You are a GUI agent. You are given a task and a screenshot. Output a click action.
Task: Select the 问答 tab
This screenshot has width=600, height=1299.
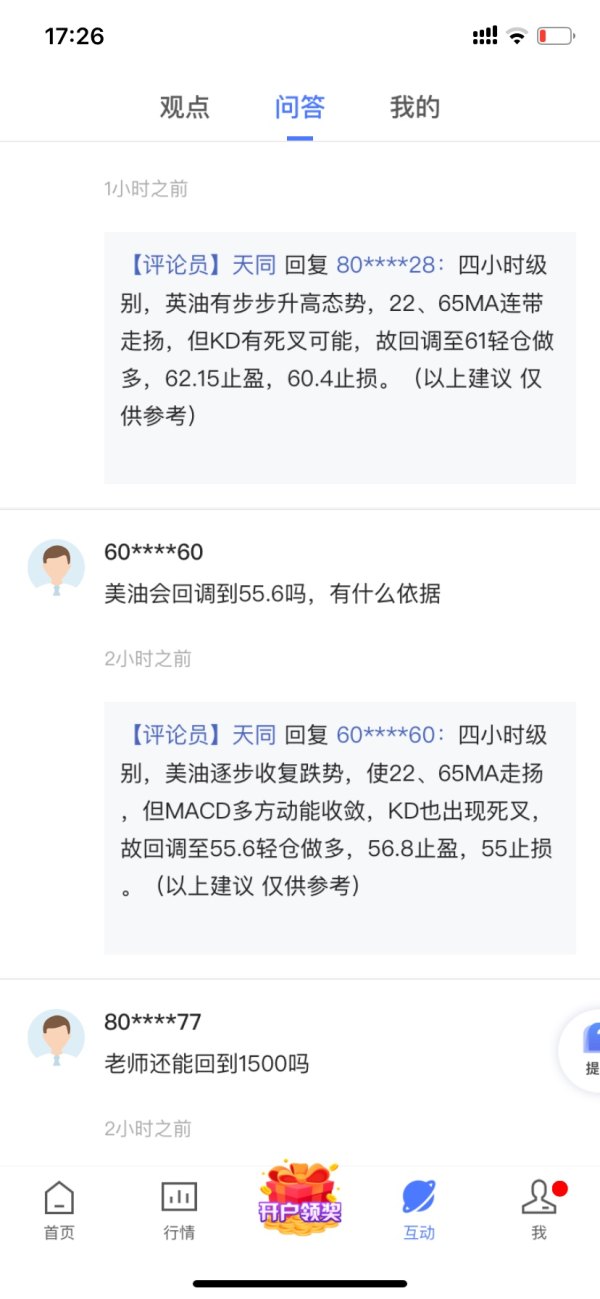point(300,107)
